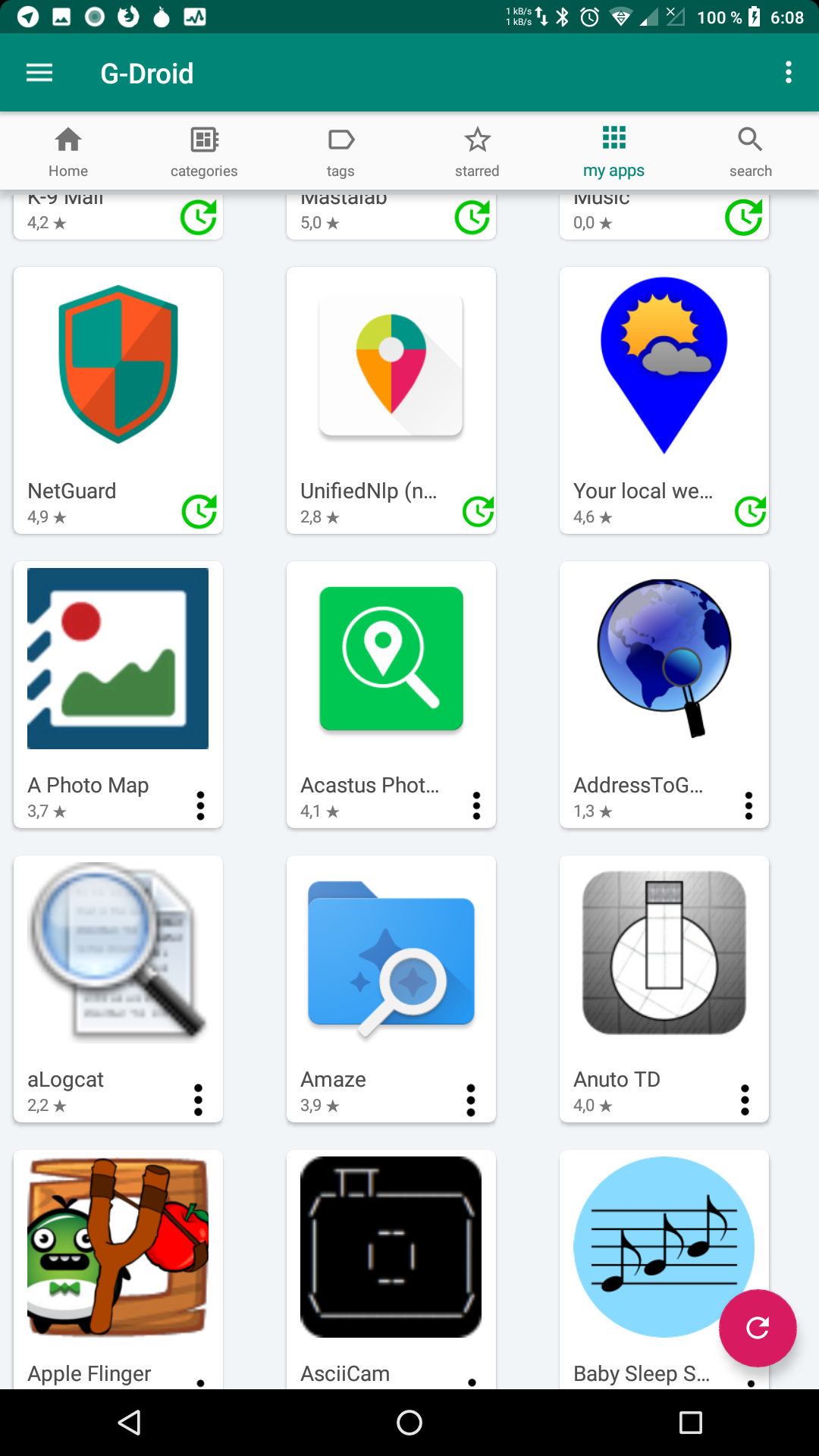819x1456 pixels.
Task: Switch to the tags tab
Action: tap(340, 152)
